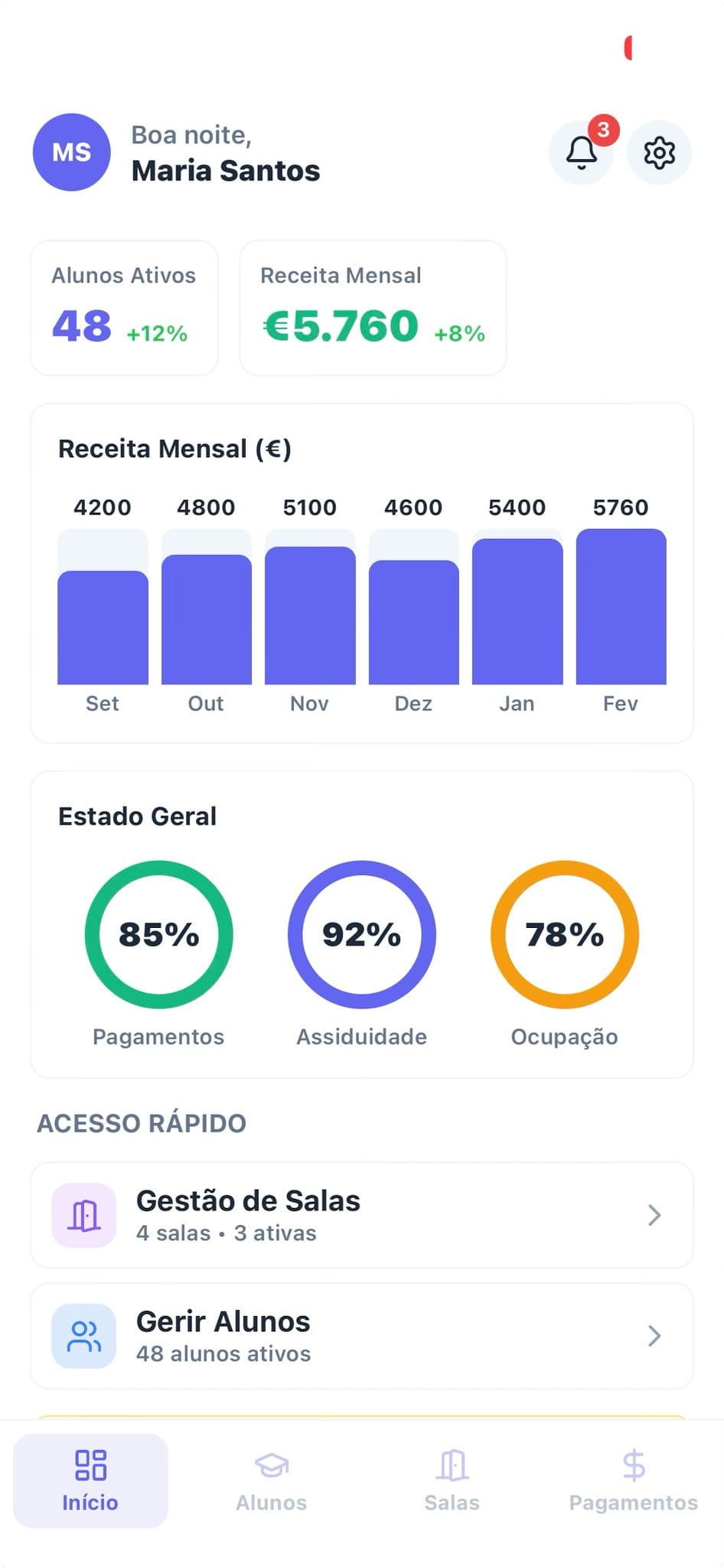Tap the graduation cap Alunos icon
The width and height of the screenshot is (724, 1568).
click(270, 1462)
